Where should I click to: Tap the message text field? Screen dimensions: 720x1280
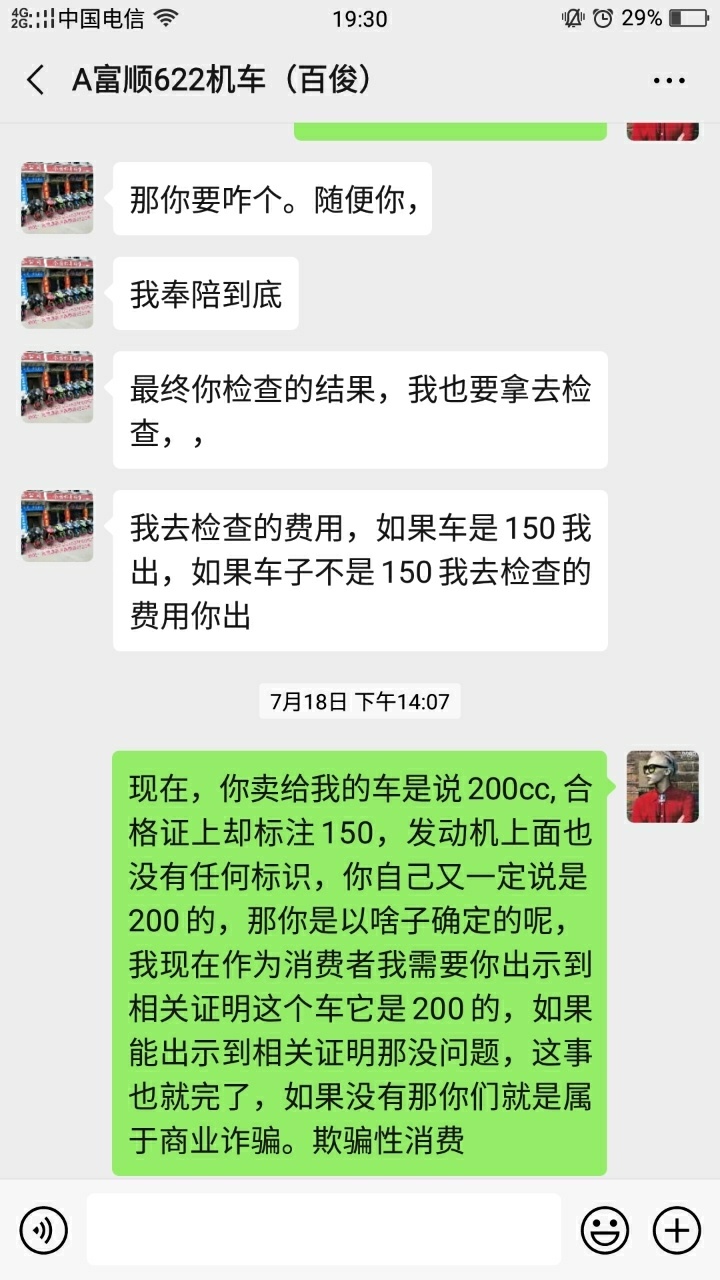[x=323, y=1229]
